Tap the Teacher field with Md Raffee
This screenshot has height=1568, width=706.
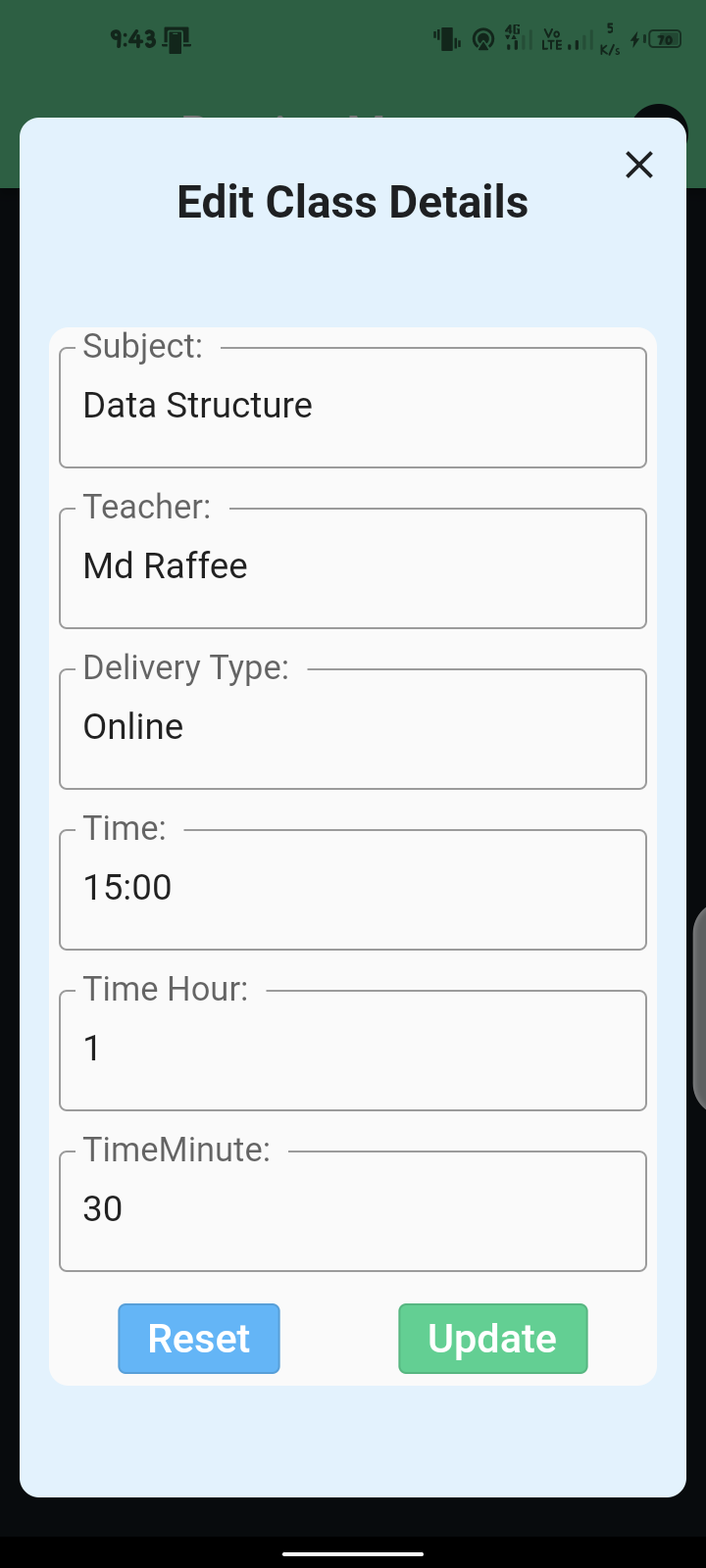353,568
